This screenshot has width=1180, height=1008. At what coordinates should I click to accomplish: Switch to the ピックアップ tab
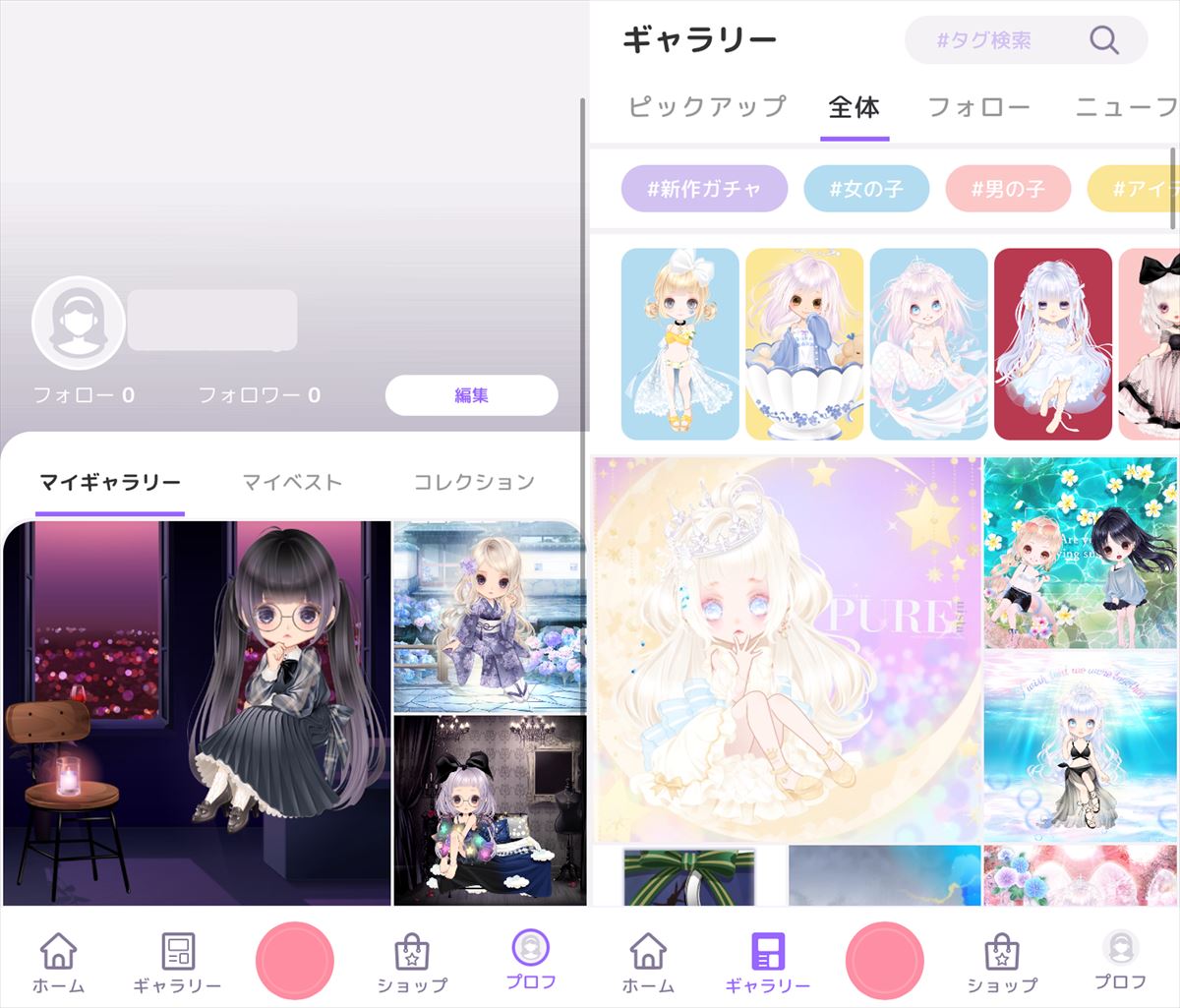707,106
